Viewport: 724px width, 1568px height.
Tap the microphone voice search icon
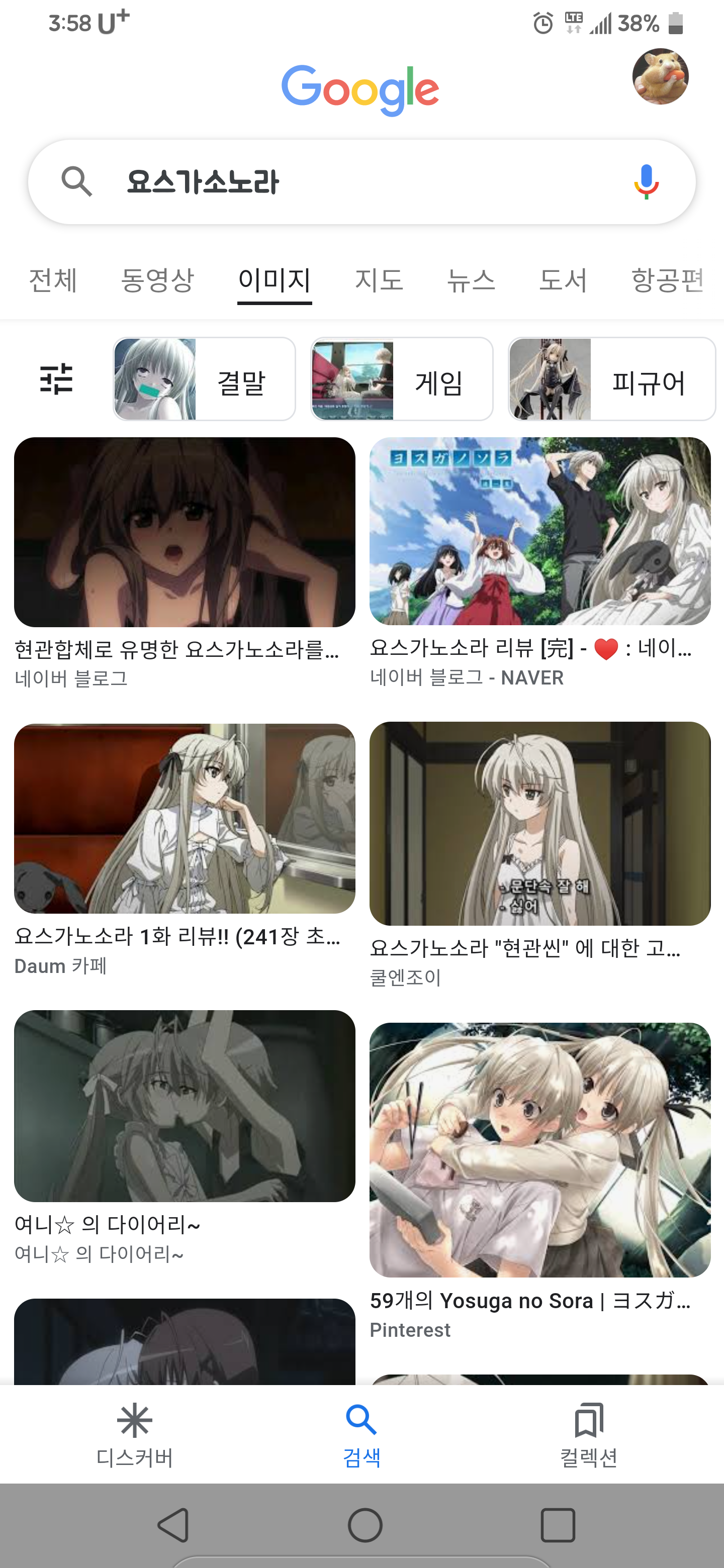646,181
